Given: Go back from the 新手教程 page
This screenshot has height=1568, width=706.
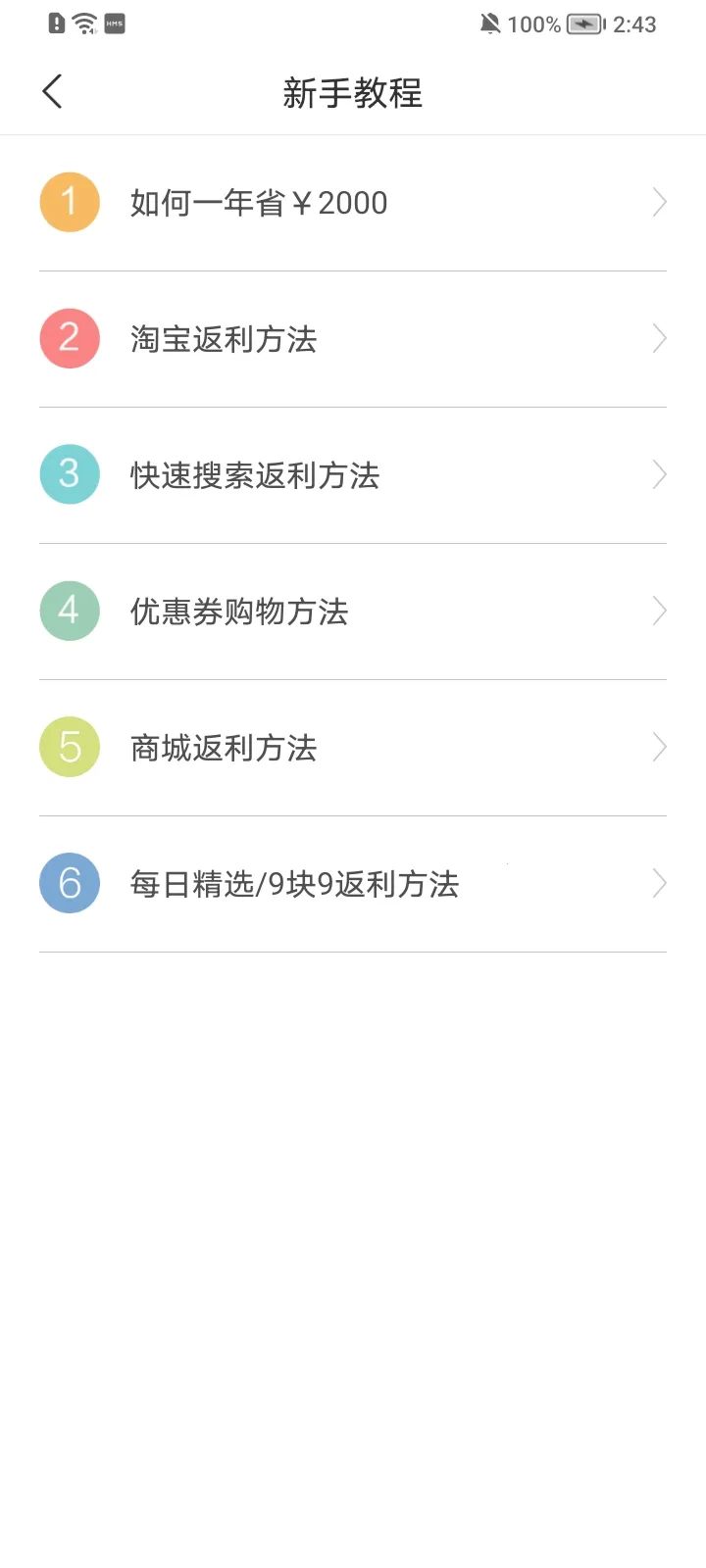Looking at the screenshot, I should tap(53, 92).
